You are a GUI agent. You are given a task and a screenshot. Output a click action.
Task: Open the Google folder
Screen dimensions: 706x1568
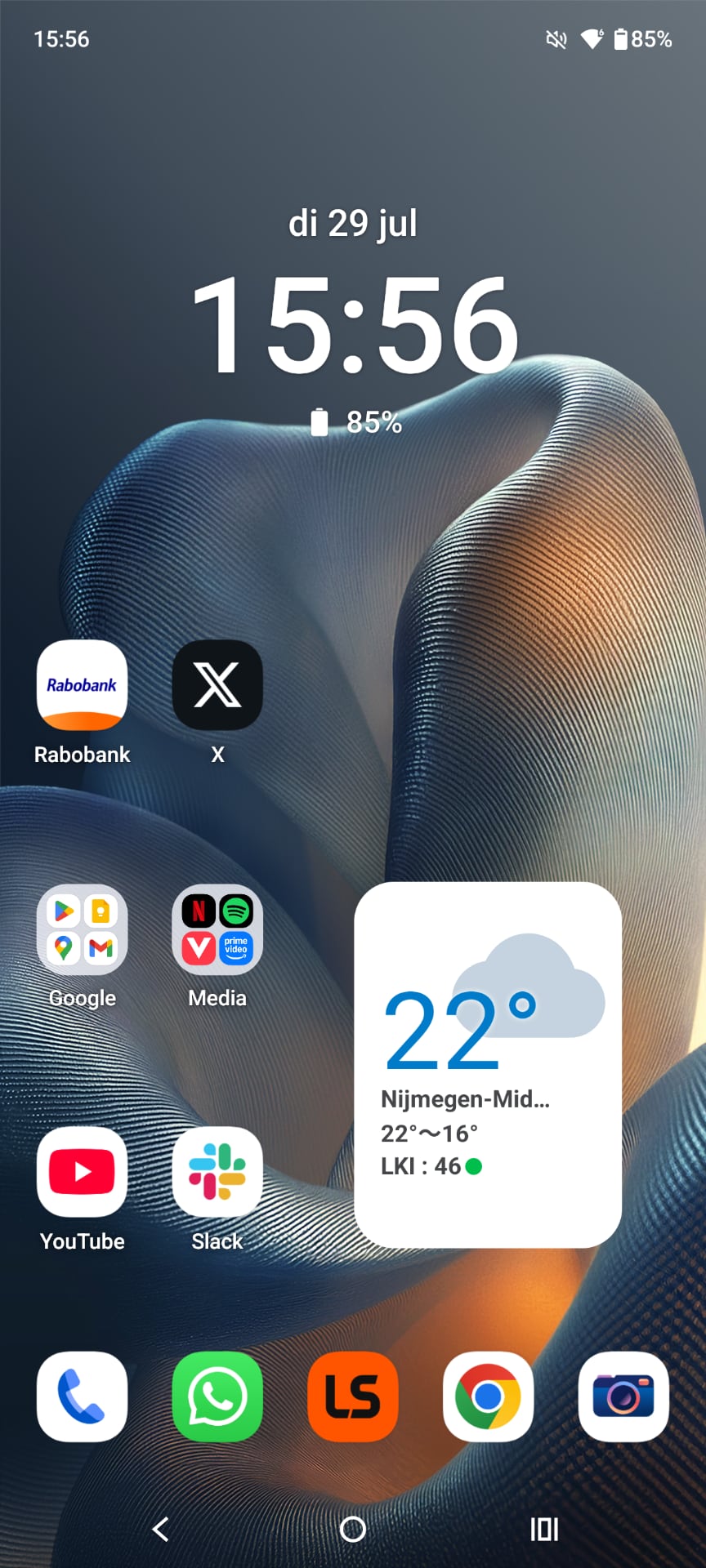(82, 929)
